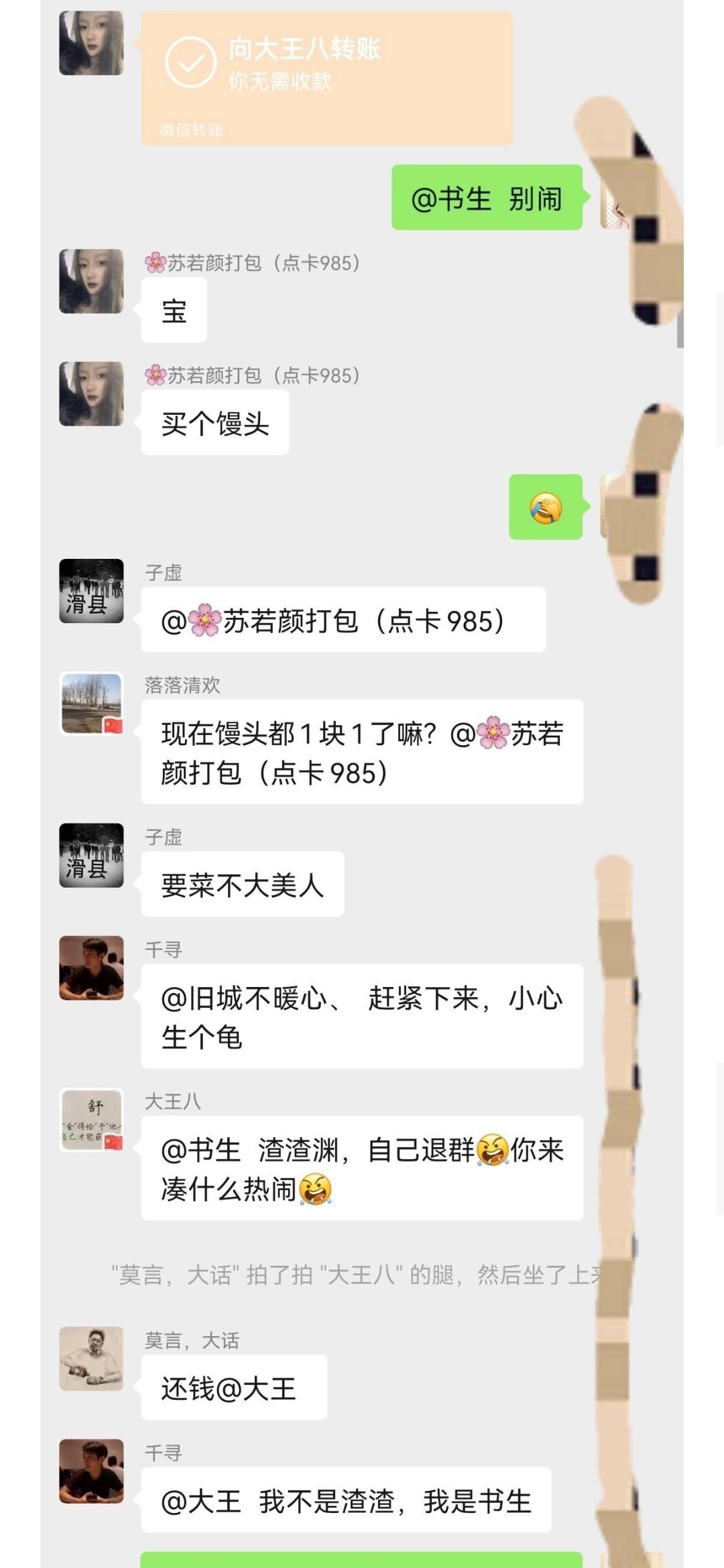Tap 苏若颜打包's avatar next to the 宝 message
The height and width of the screenshot is (1568, 724).
(x=92, y=281)
